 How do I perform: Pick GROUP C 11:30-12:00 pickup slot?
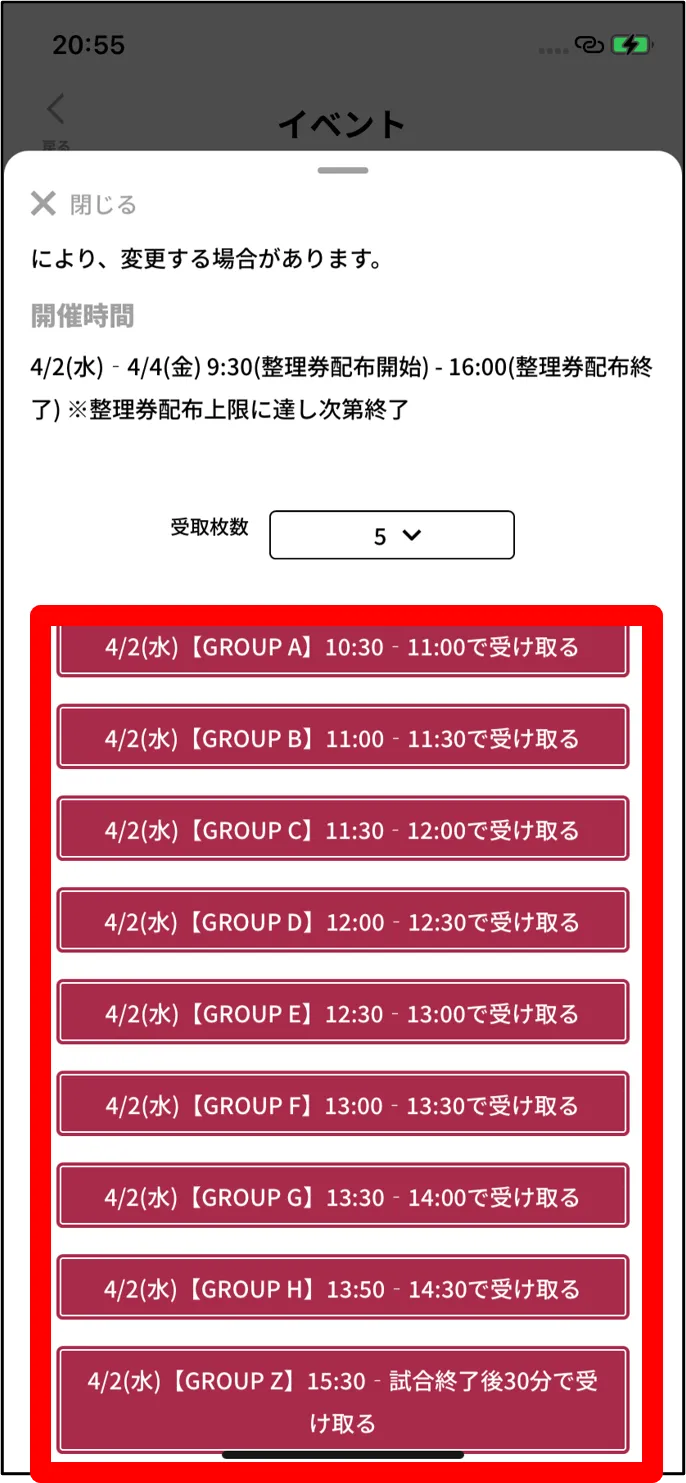pos(343,829)
